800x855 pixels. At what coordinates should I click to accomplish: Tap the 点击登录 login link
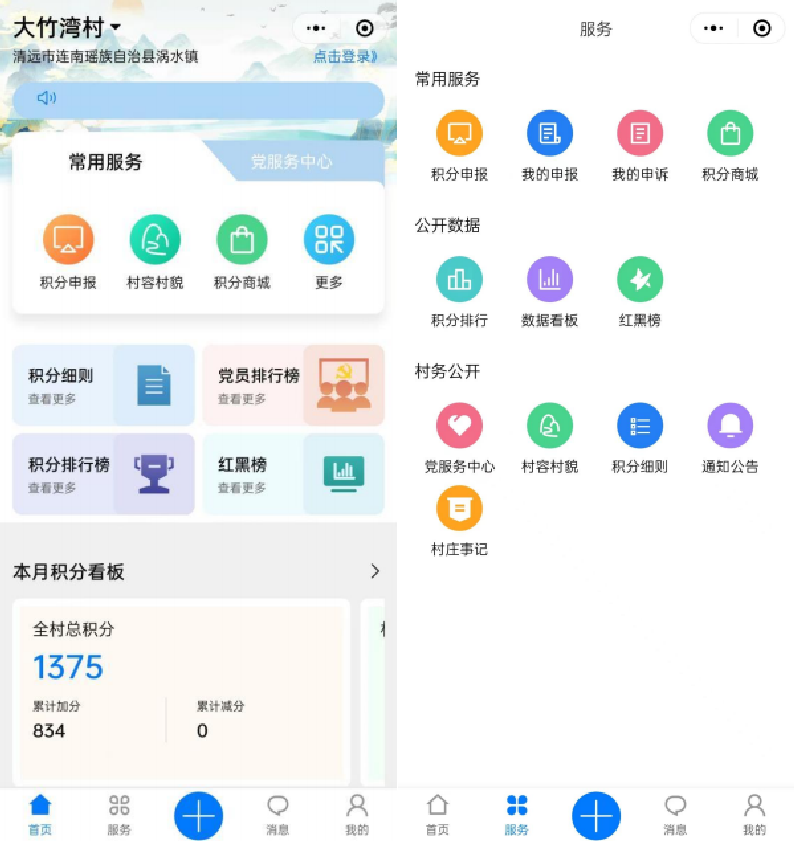click(346, 57)
